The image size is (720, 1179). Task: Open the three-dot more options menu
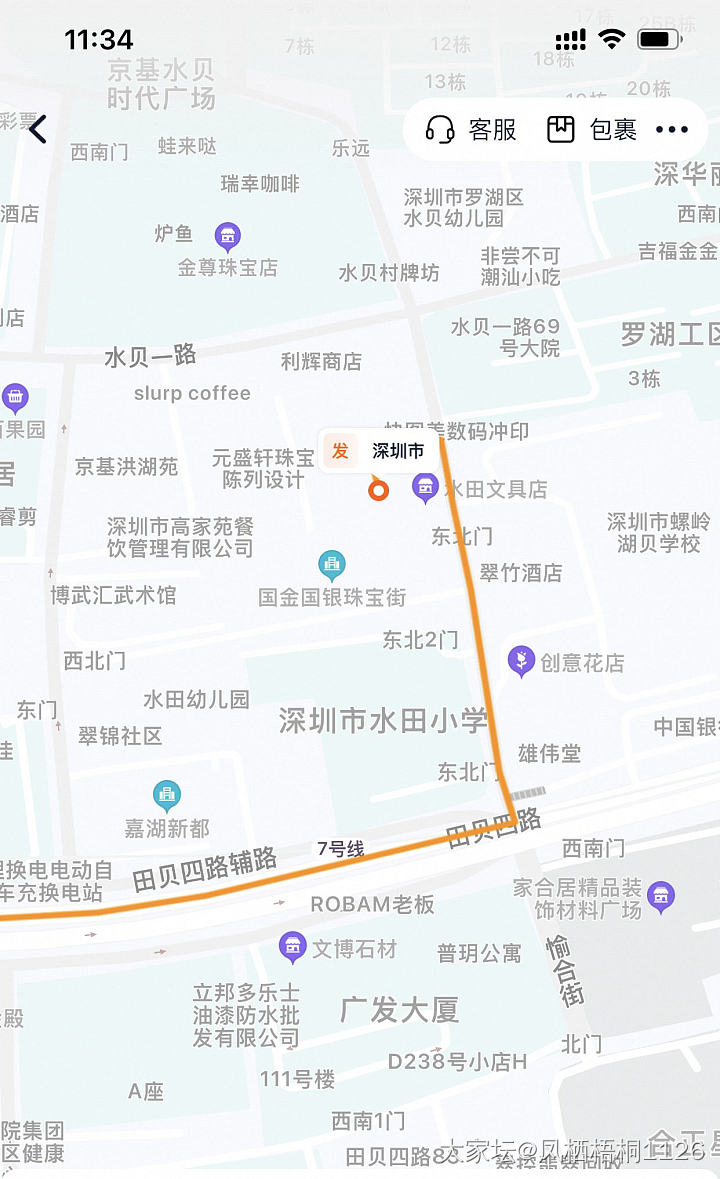(672, 130)
